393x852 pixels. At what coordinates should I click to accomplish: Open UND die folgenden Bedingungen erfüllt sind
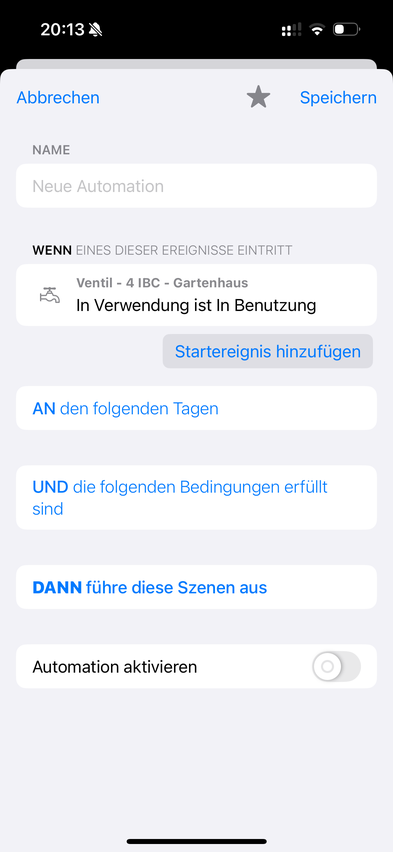(x=196, y=498)
